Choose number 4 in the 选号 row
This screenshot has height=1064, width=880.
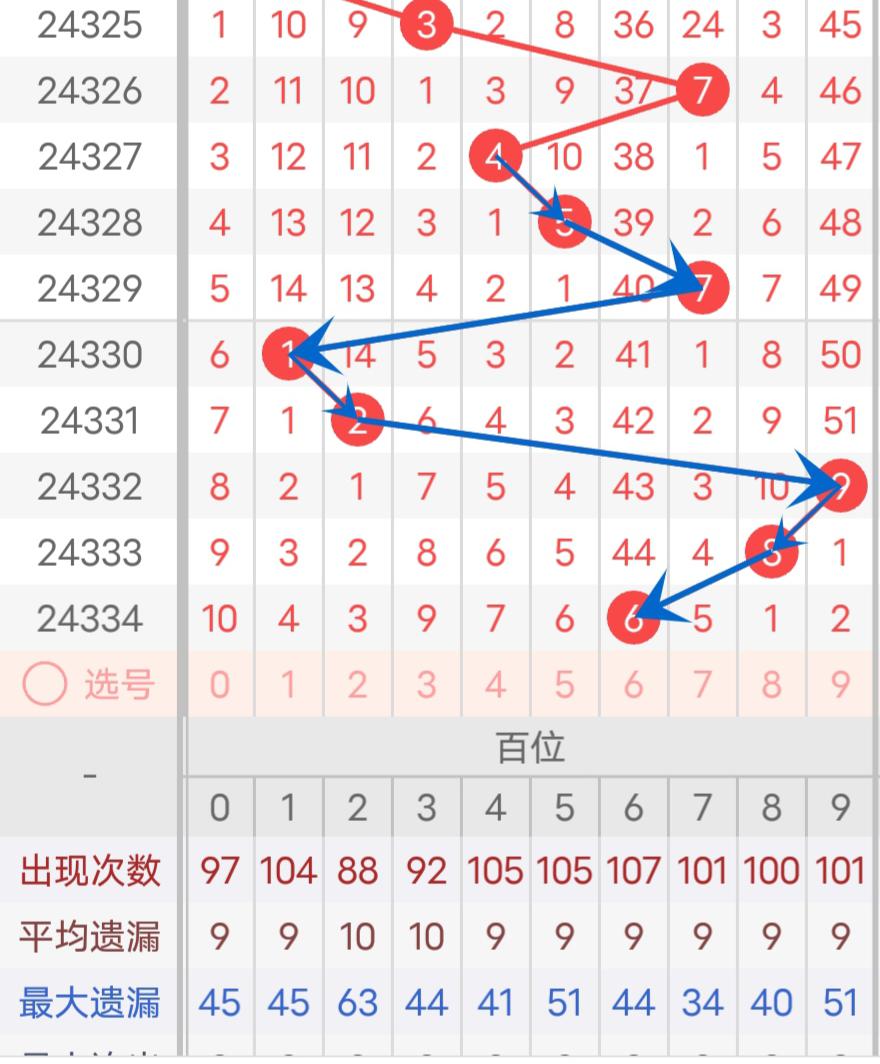click(x=495, y=685)
